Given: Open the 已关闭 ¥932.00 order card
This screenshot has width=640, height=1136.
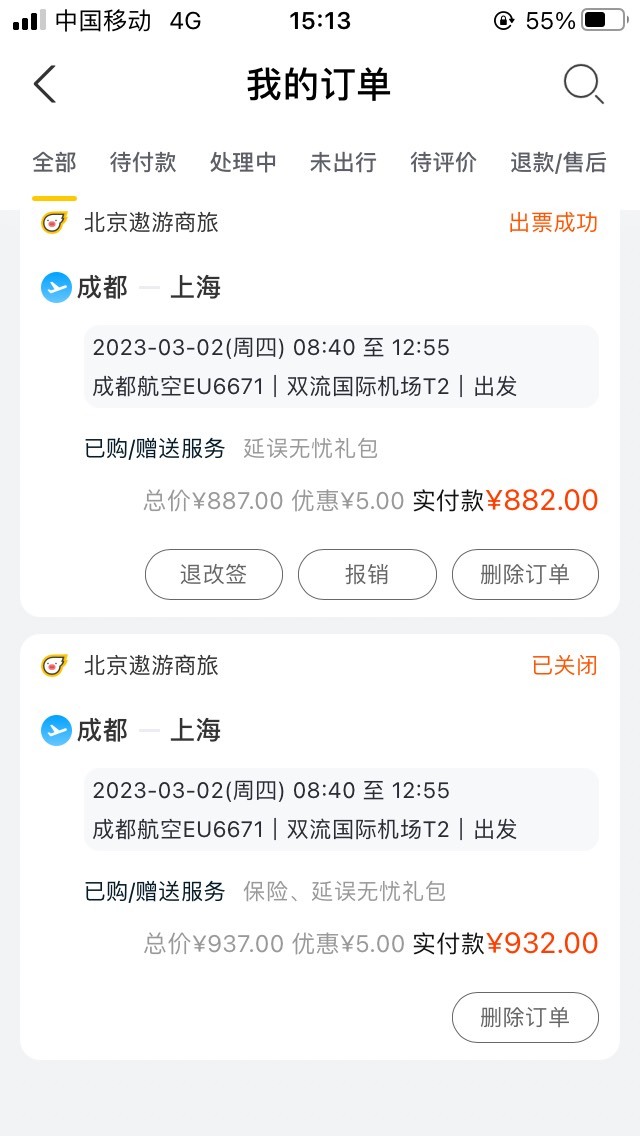Looking at the screenshot, I should (x=320, y=847).
